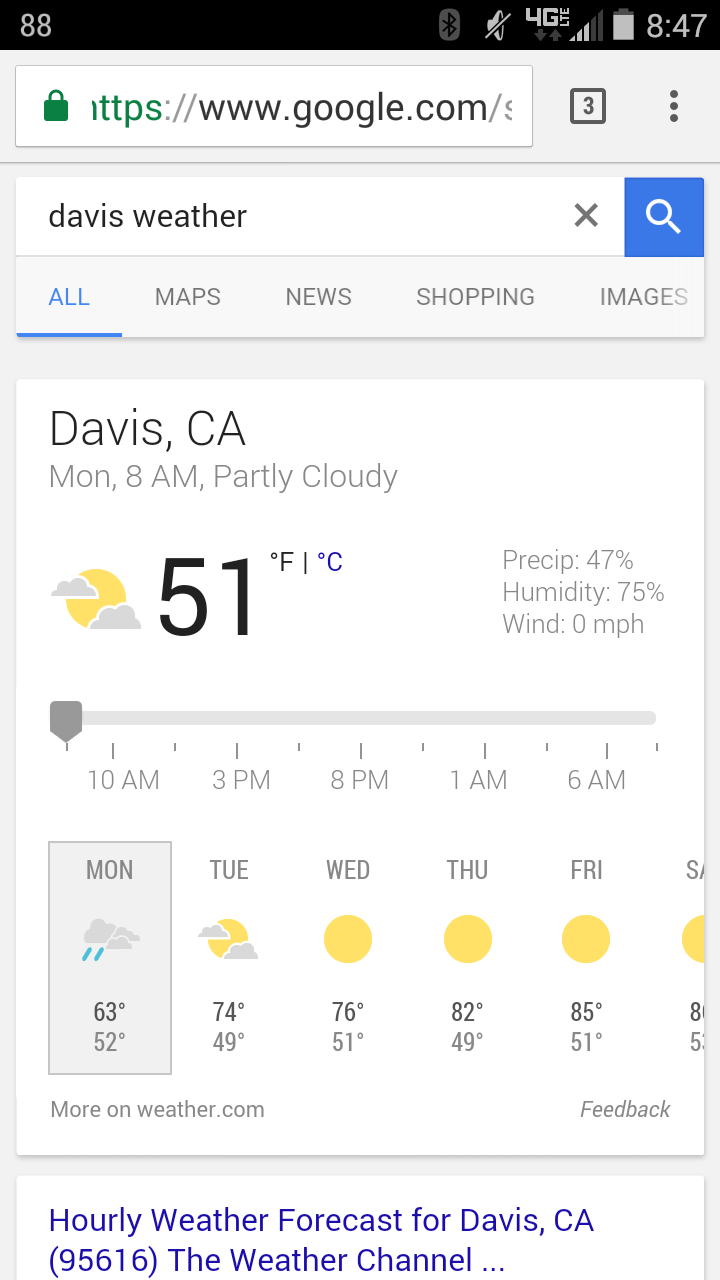Tap the browser URL address bar
The height and width of the screenshot is (1280, 720).
pyautogui.click(x=273, y=107)
